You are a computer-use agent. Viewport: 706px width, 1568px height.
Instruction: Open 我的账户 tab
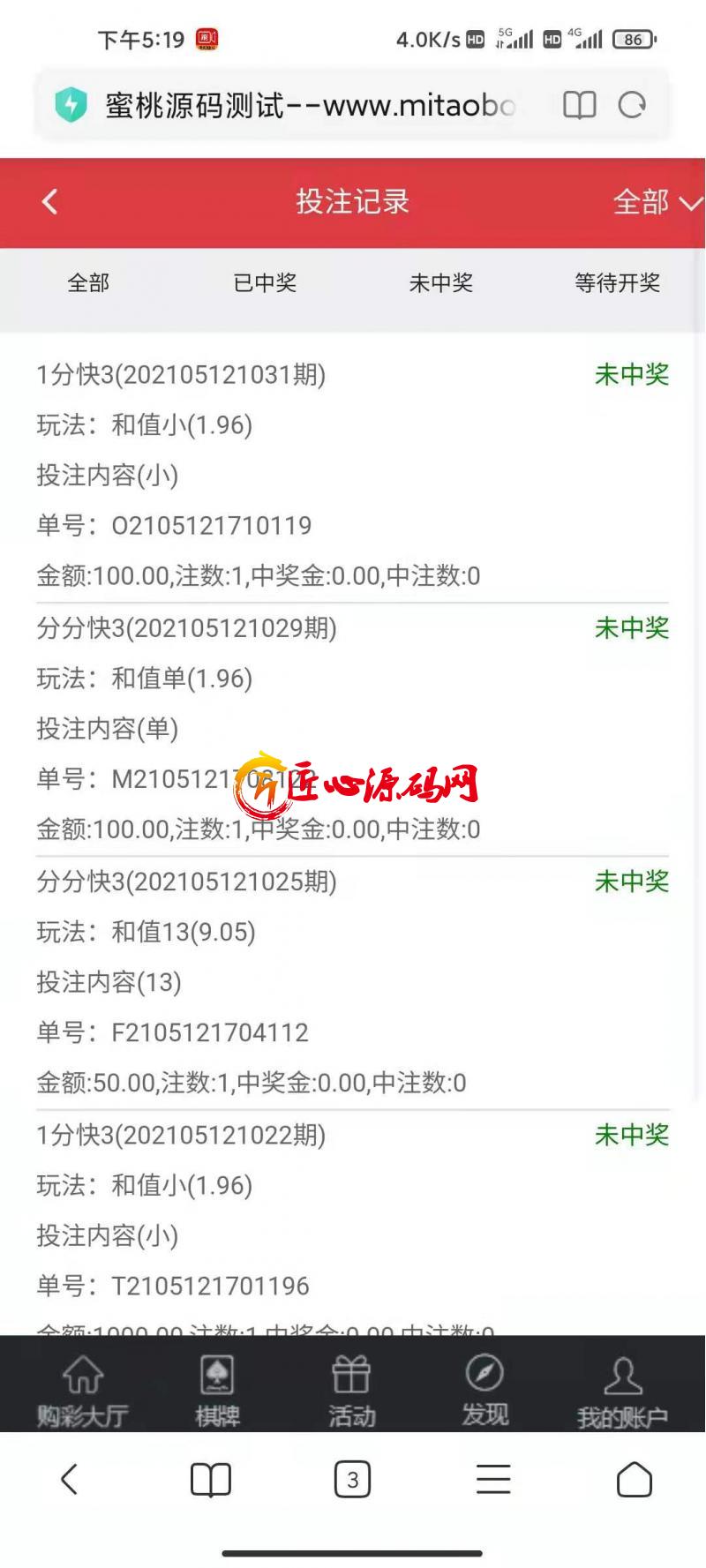621,1392
